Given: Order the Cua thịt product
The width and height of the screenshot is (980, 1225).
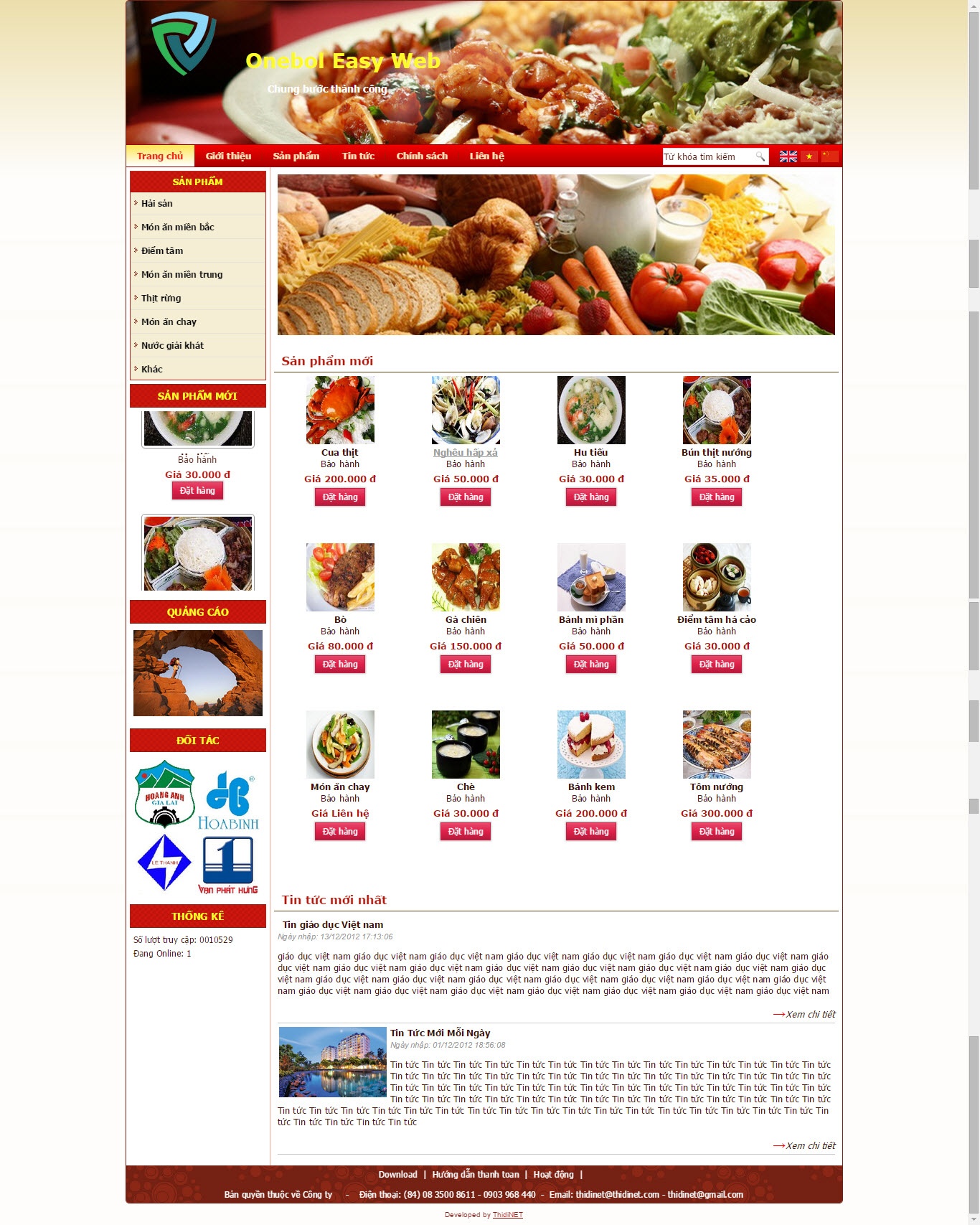Looking at the screenshot, I should pos(340,497).
